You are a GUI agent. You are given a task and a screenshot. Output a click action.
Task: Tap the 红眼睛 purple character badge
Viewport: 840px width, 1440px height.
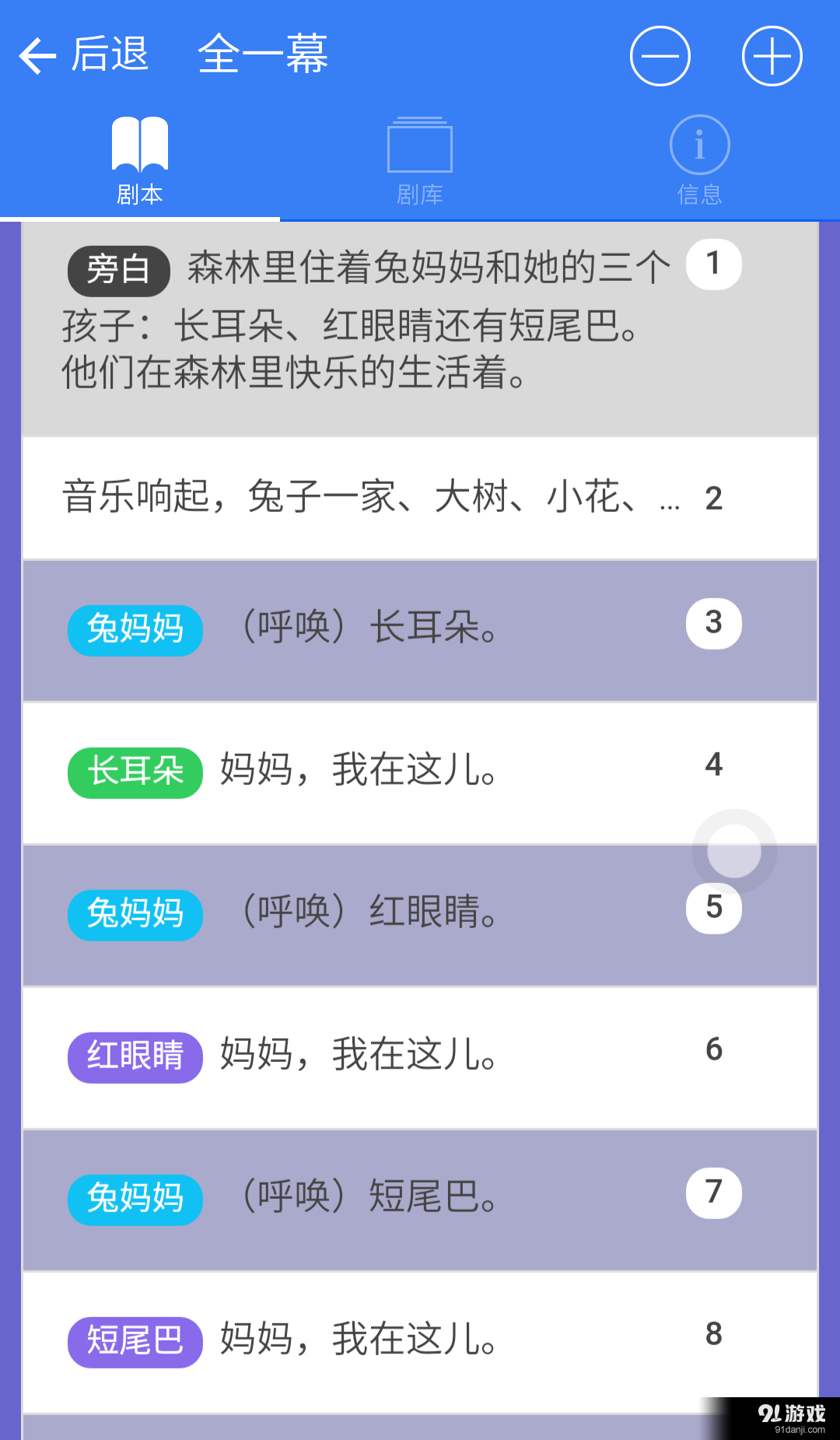(x=134, y=1056)
